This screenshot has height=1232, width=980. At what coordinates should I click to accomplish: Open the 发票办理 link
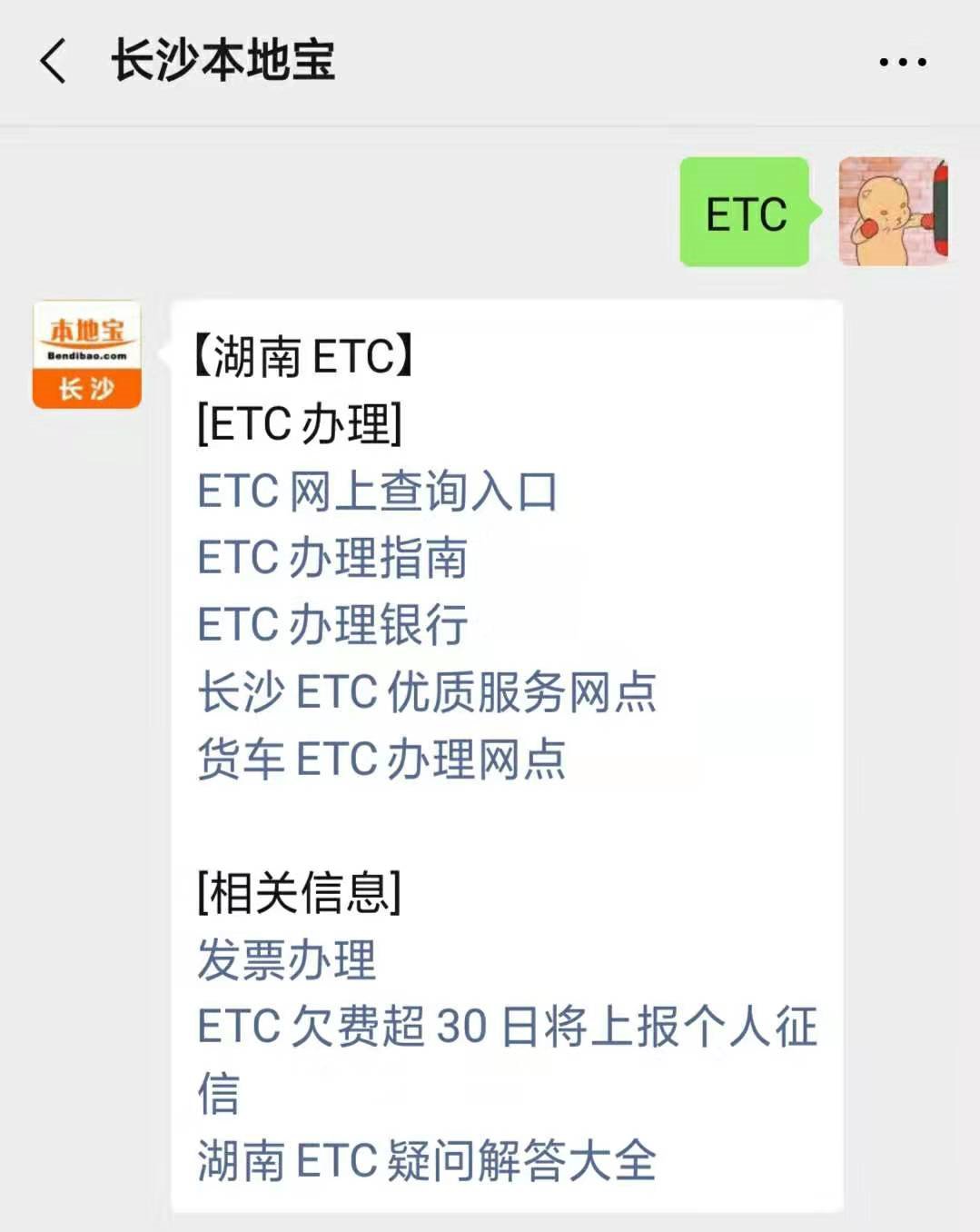286,960
